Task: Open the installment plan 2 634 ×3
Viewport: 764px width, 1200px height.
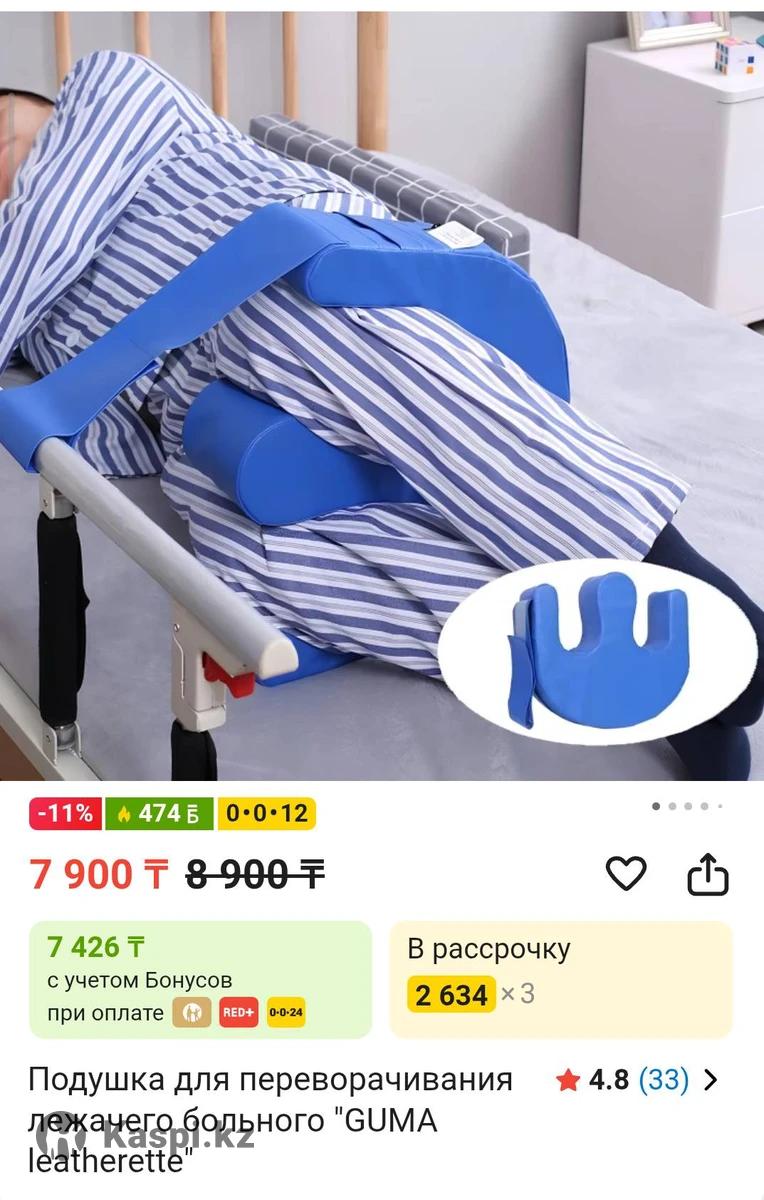Action: click(560, 979)
